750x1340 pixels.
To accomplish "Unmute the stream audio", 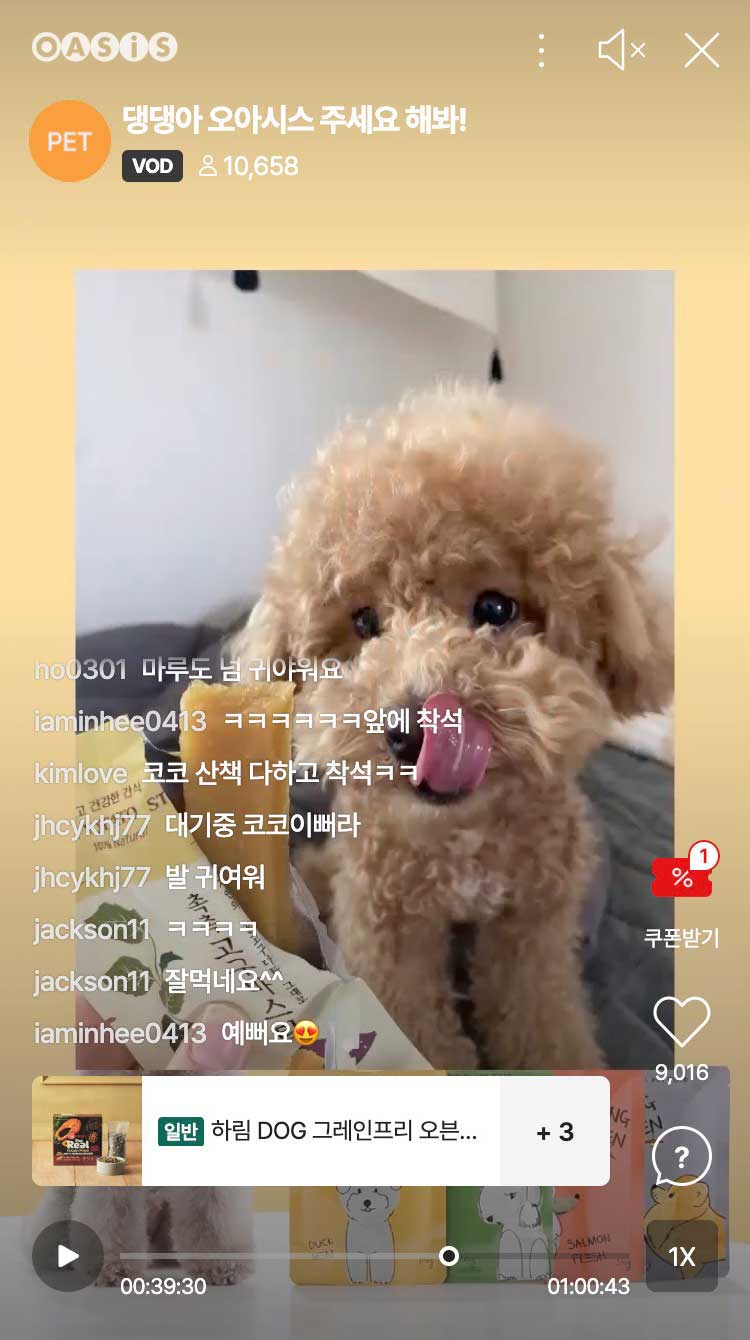I will tap(618, 48).
